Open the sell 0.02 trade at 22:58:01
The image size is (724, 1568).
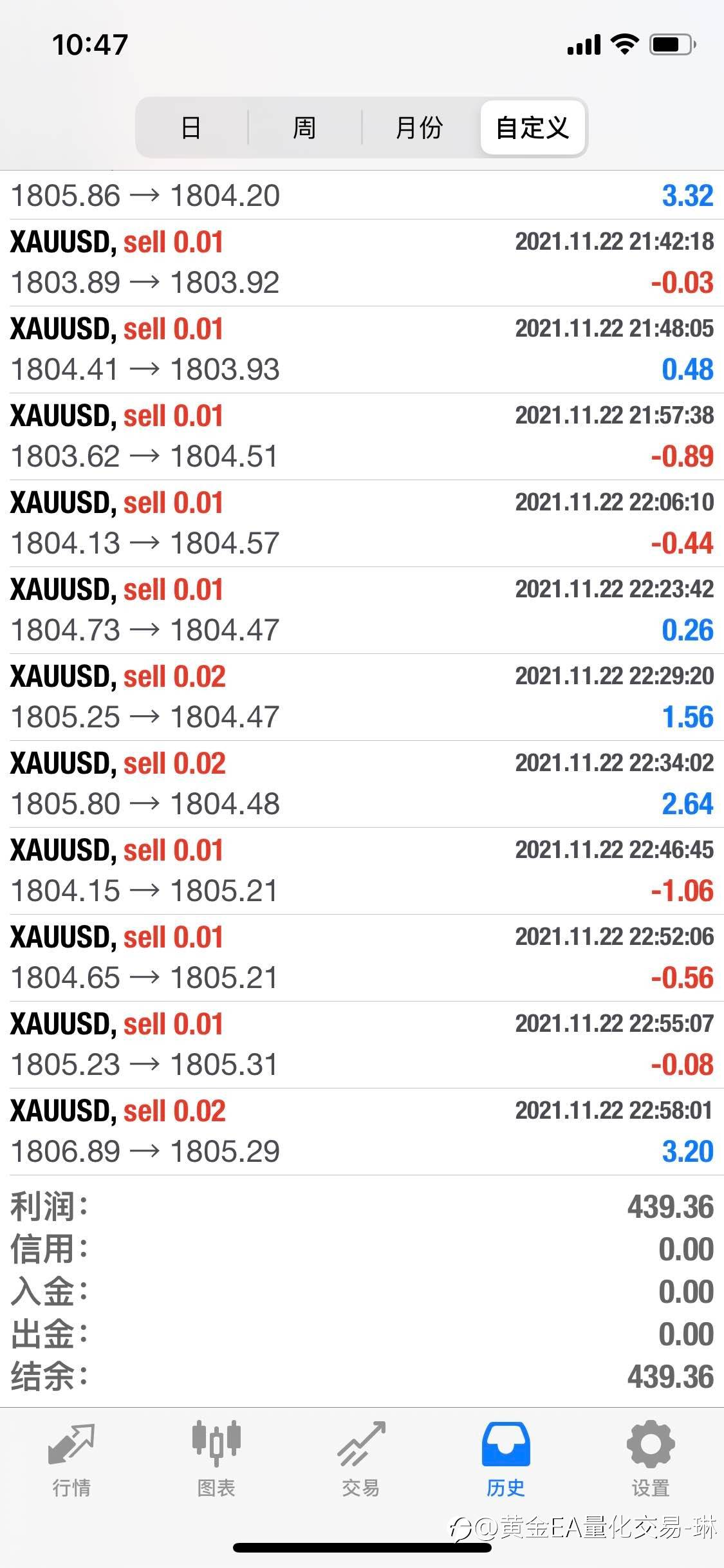362,1132
